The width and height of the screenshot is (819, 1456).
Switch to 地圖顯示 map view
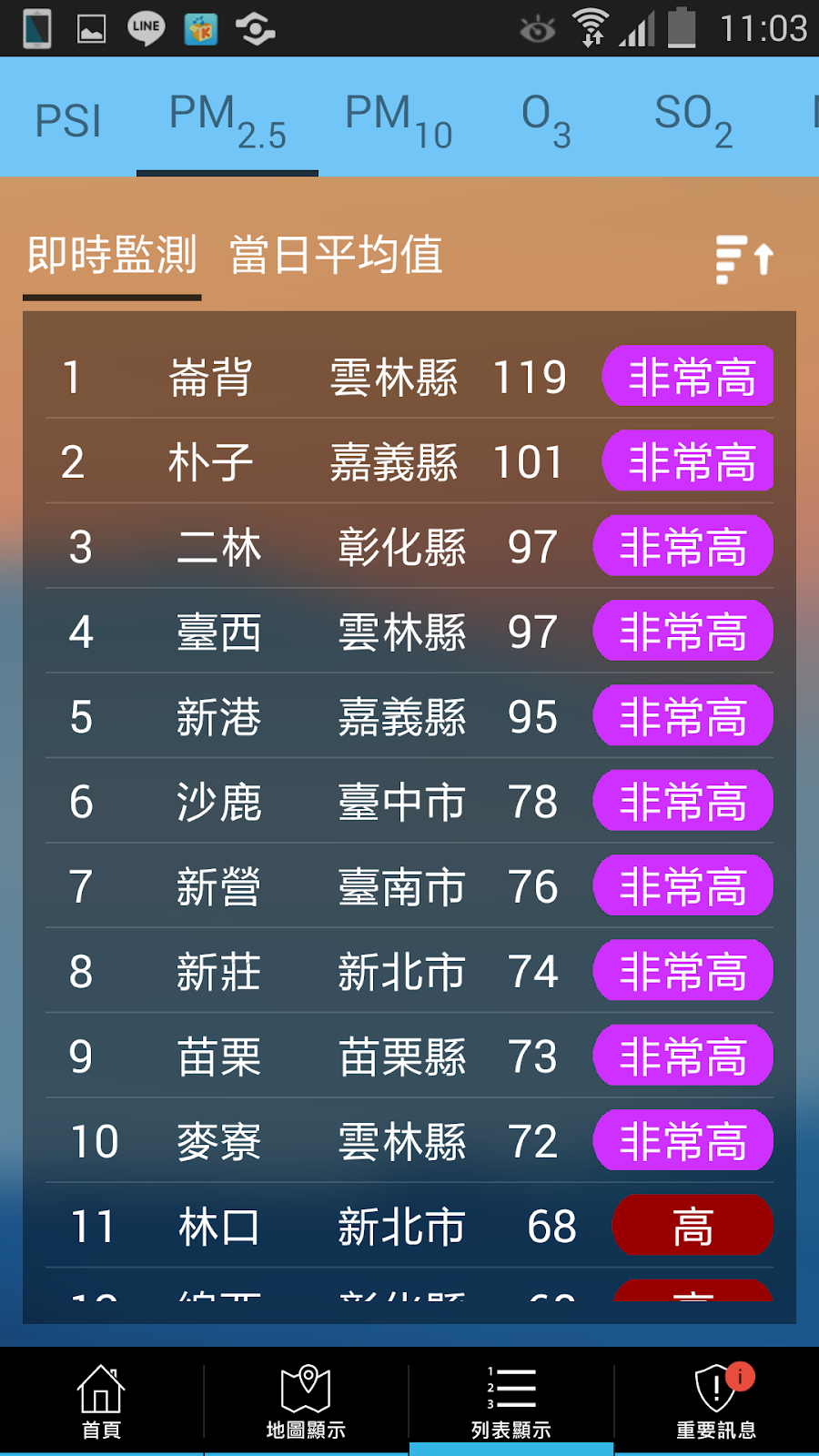[x=306, y=1401]
